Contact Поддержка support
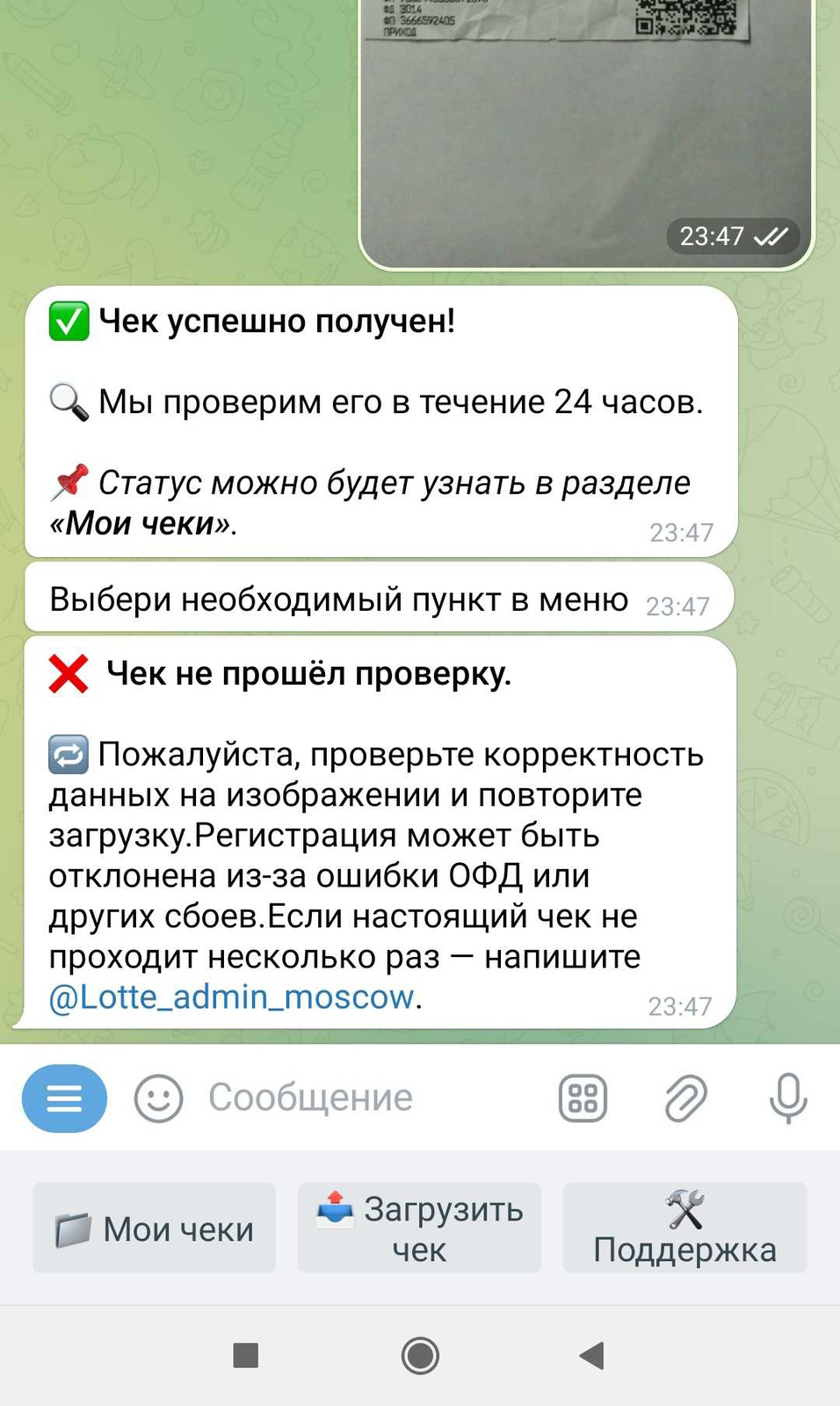This screenshot has width=840, height=1406. pyautogui.click(x=684, y=1228)
